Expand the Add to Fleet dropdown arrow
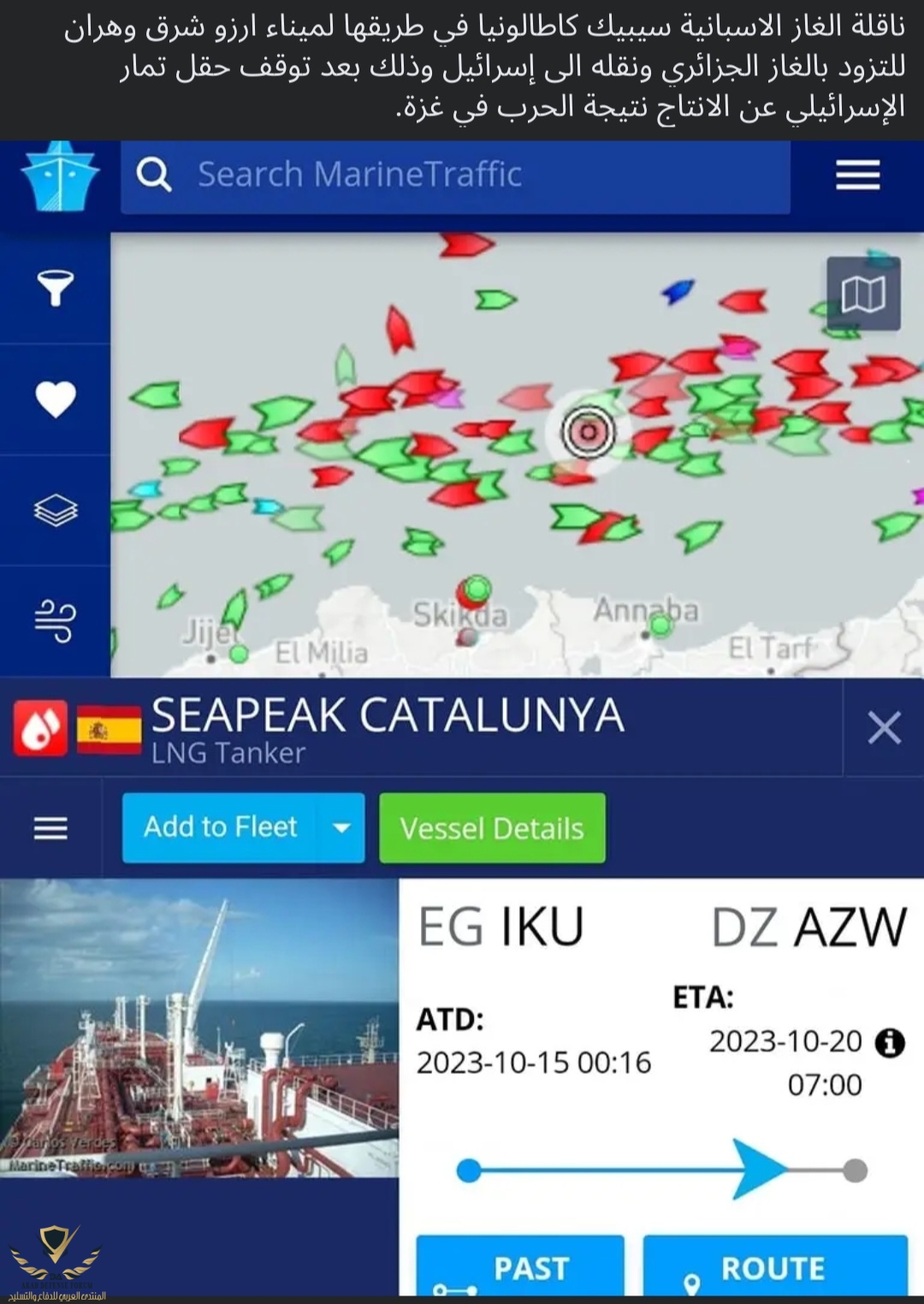Screen dimensions: 924x1304 pos(341,827)
